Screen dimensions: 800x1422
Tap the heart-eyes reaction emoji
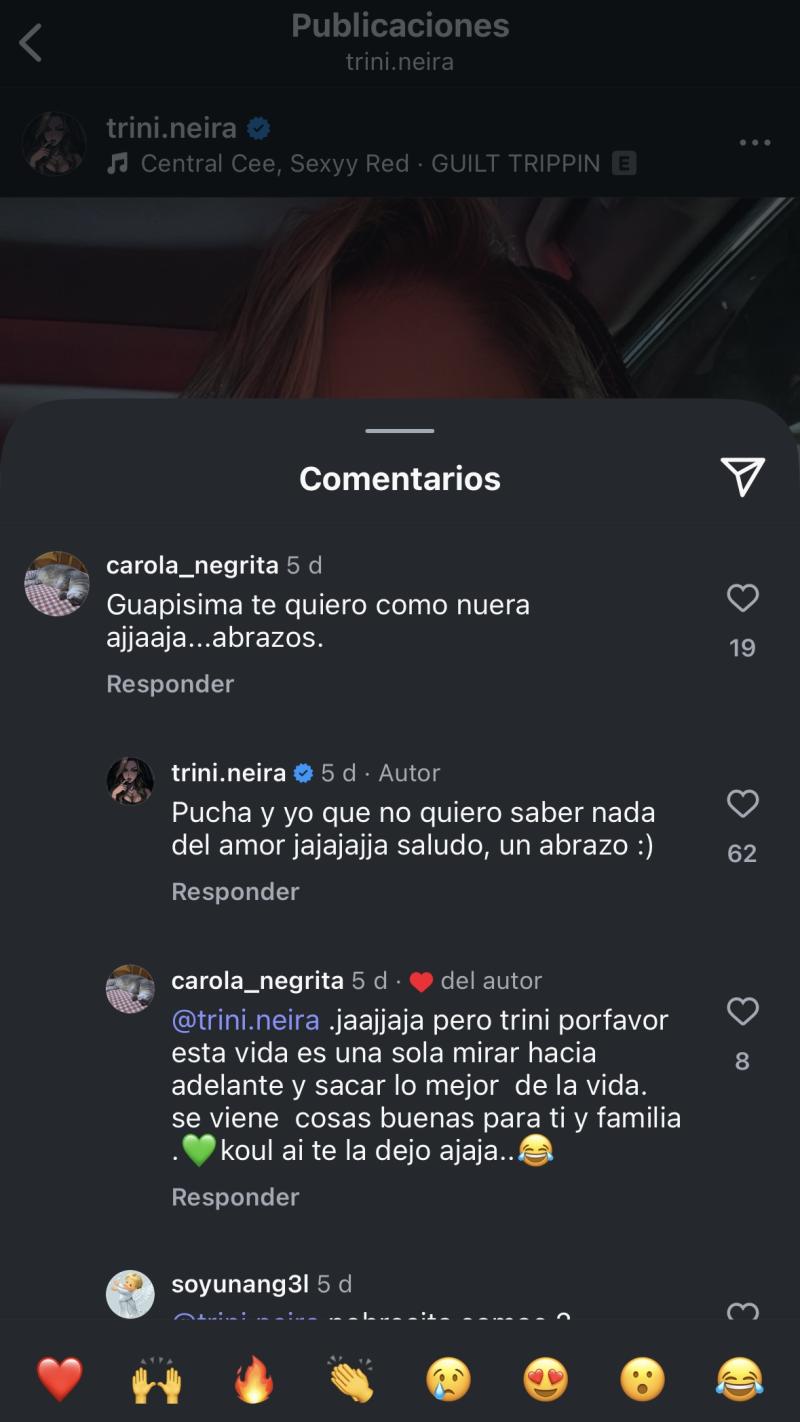coord(545,1378)
